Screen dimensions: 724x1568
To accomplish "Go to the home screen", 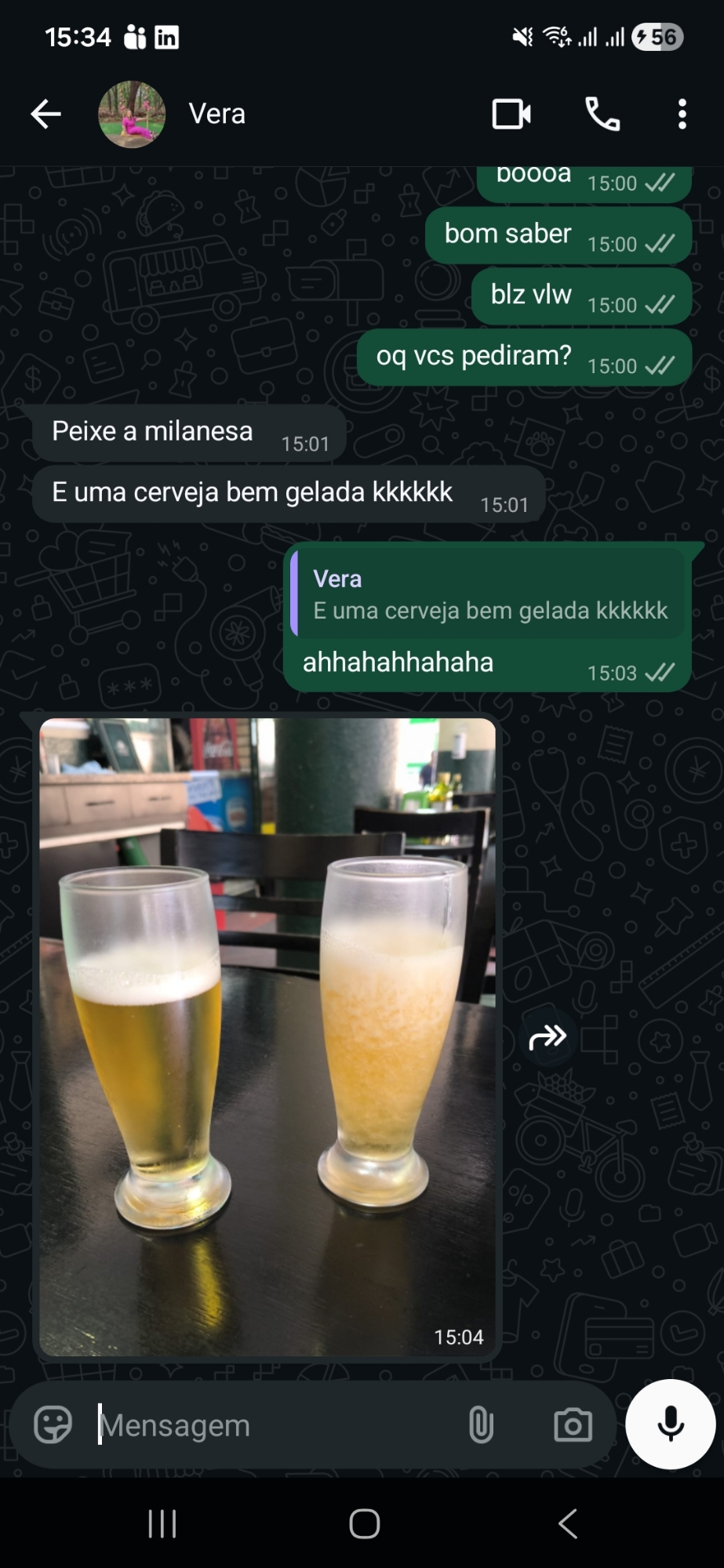I will [364, 1524].
